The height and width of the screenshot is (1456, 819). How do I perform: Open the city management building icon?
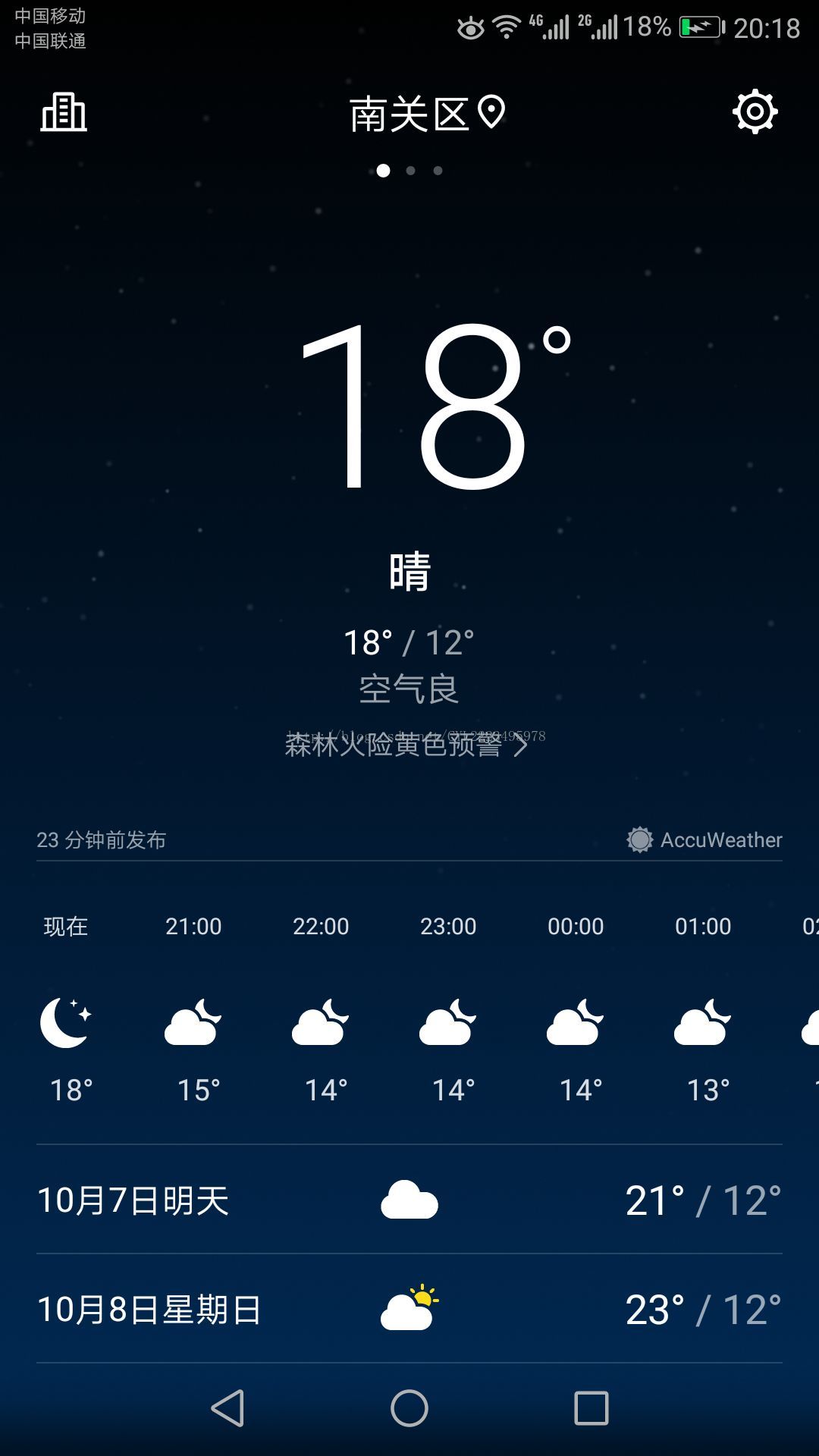[64, 112]
